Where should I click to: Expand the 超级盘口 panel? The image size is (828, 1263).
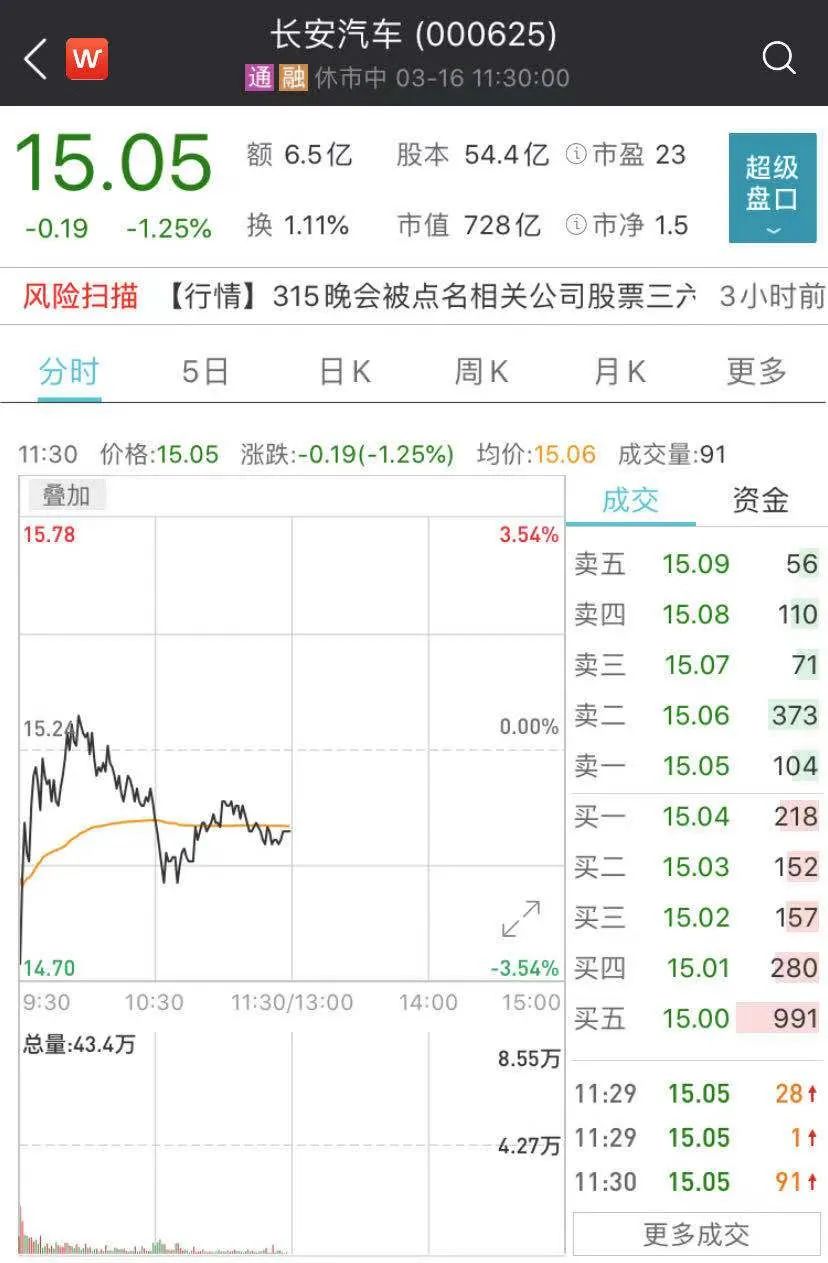tap(772, 188)
